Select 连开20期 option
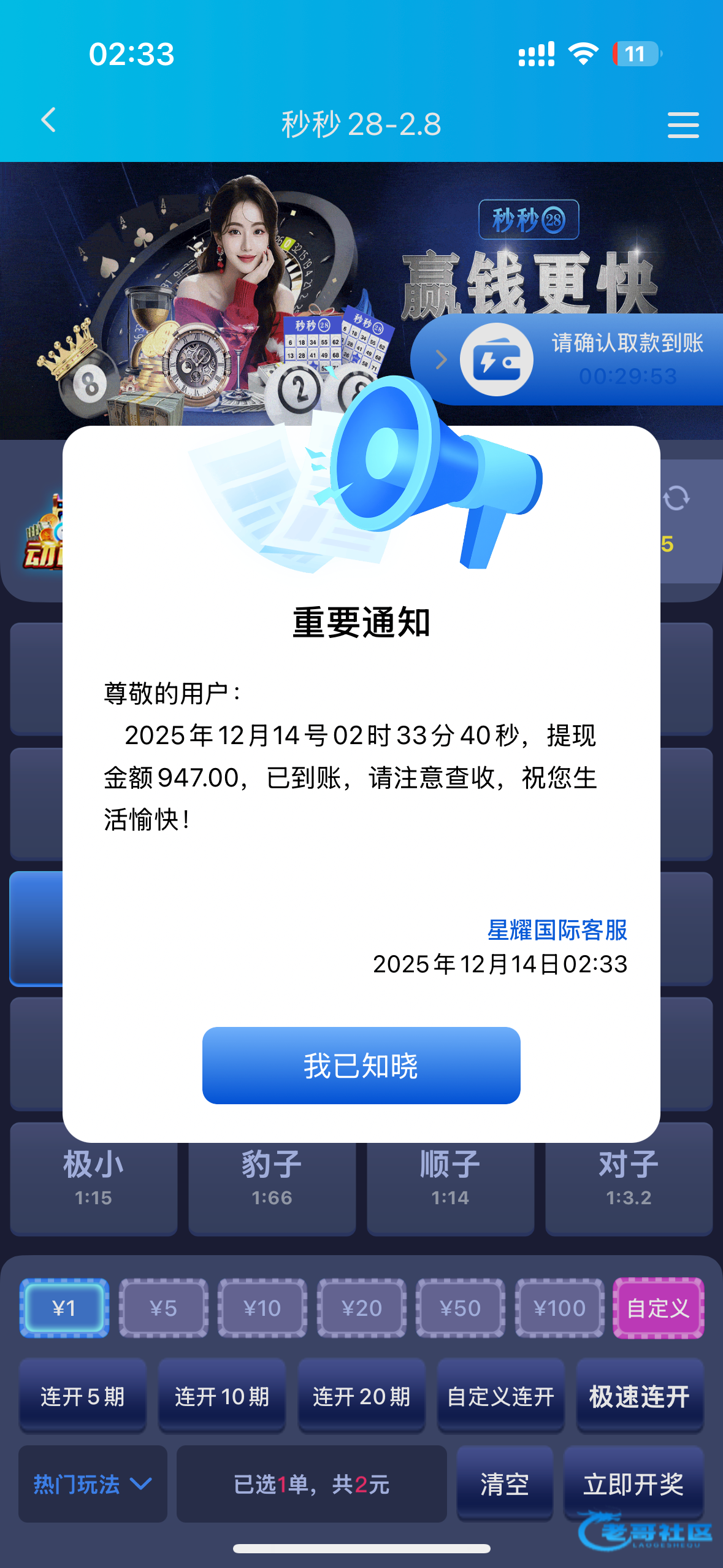This screenshot has height=1568, width=723. [x=361, y=1396]
